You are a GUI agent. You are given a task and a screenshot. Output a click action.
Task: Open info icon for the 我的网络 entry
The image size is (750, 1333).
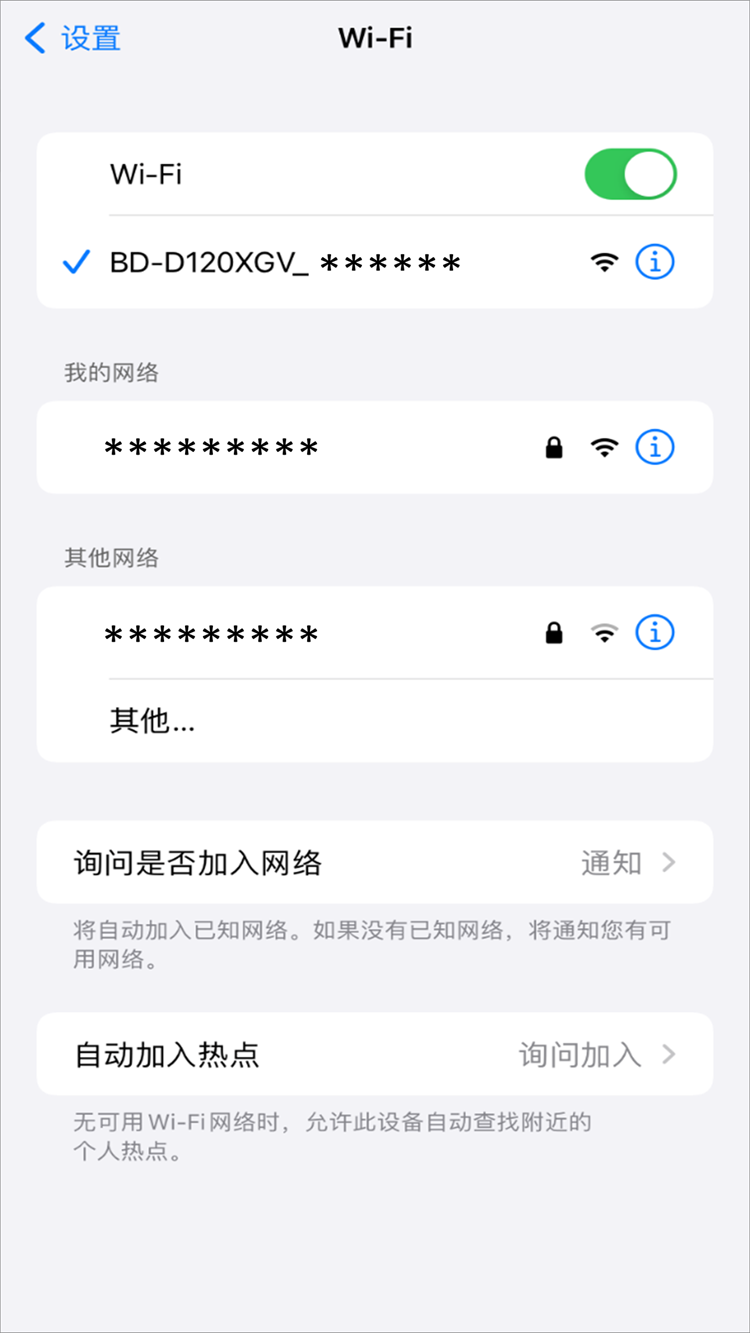(655, 447)
